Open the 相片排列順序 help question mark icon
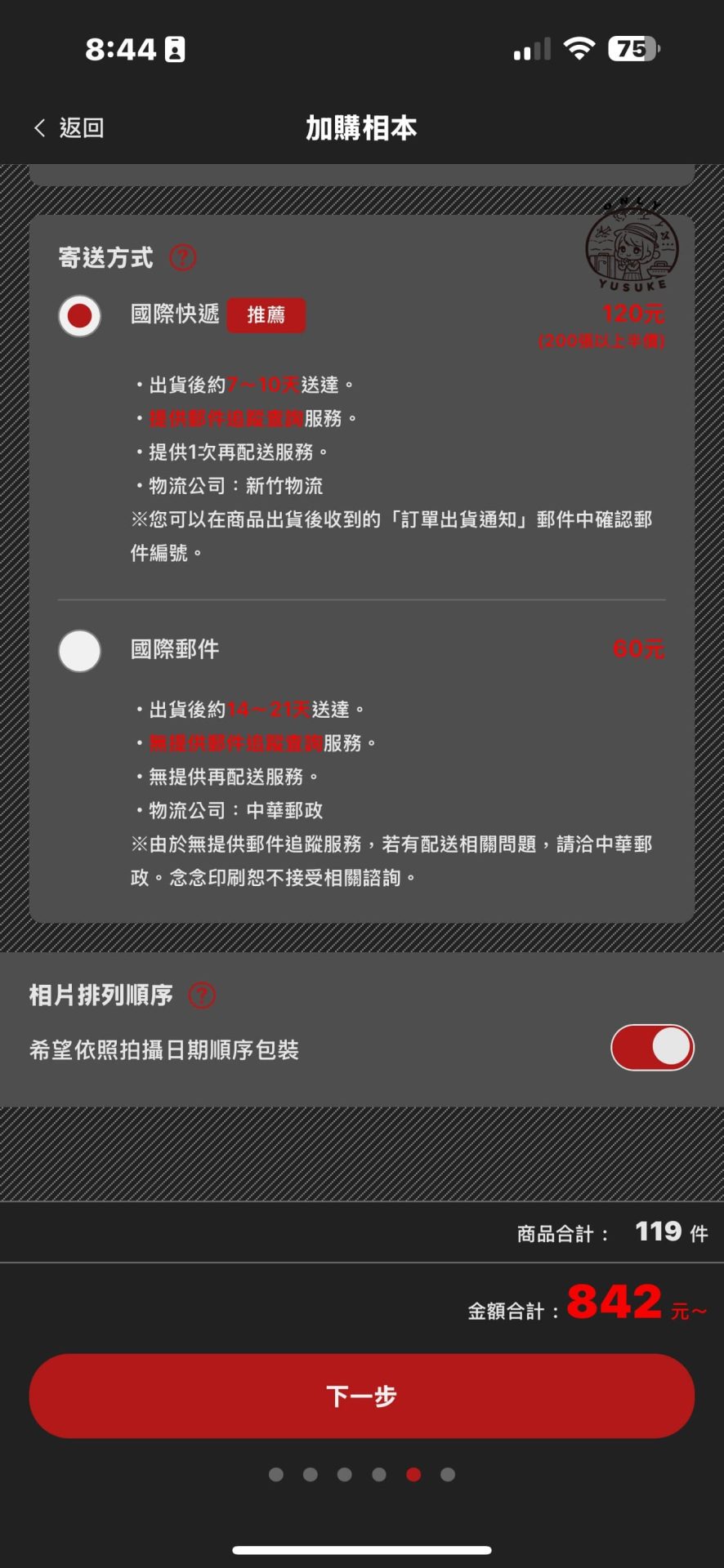This screenshot has width=724, height=1568. tap(201, 996)
